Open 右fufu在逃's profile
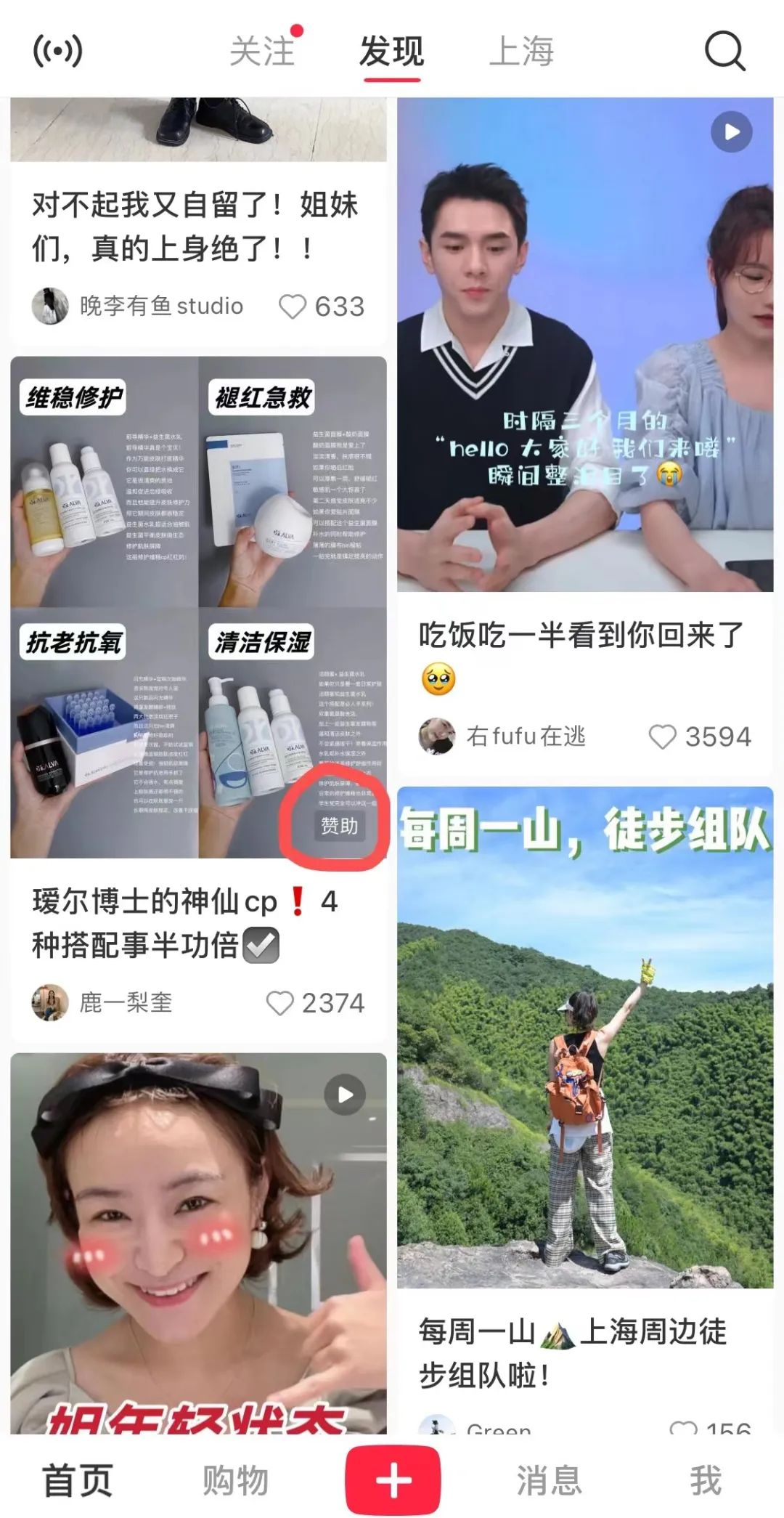This screenshot has width=784, height=1518. pos(438,736)
